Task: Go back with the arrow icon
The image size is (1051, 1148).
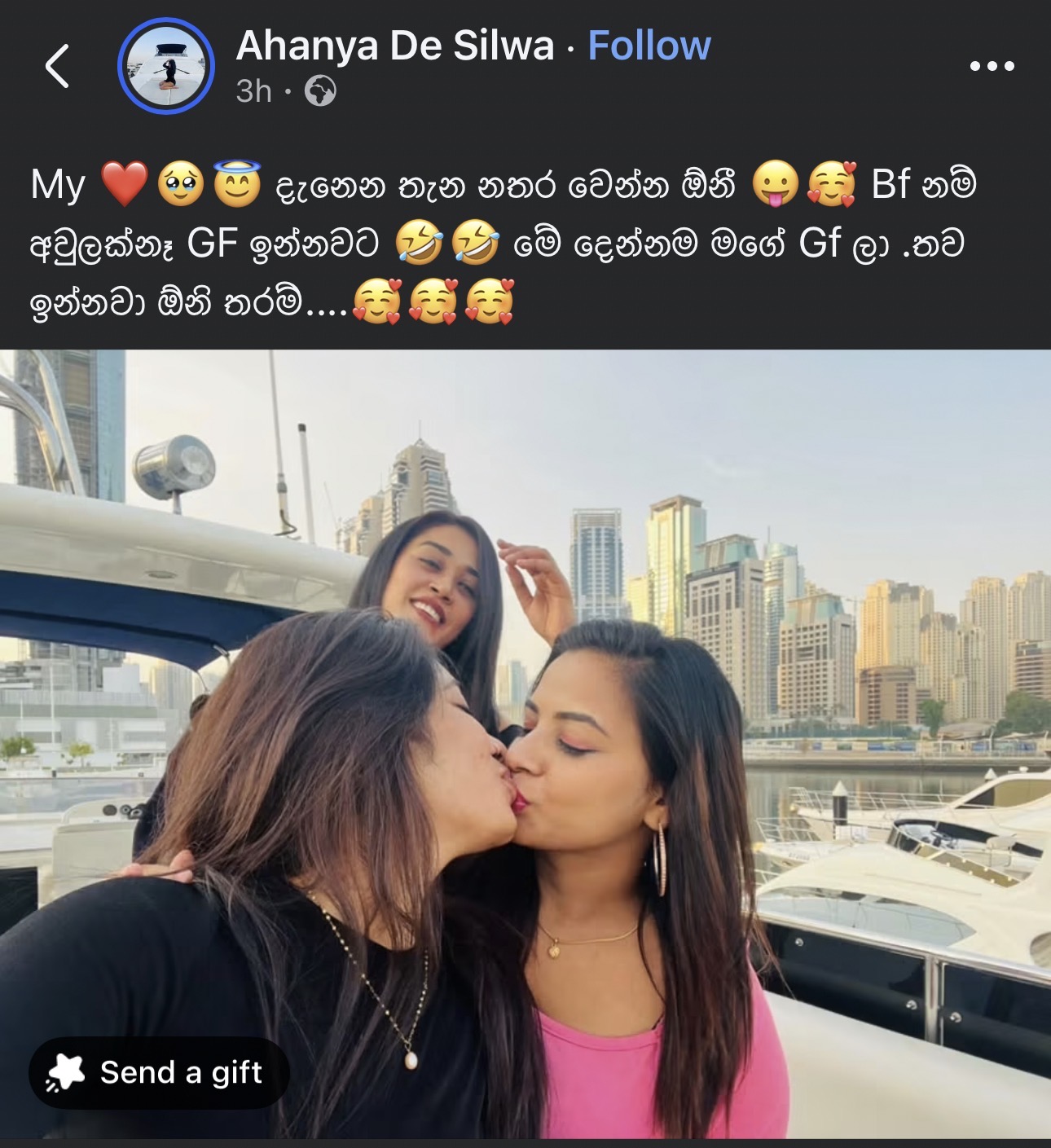Action: [57, 66]
